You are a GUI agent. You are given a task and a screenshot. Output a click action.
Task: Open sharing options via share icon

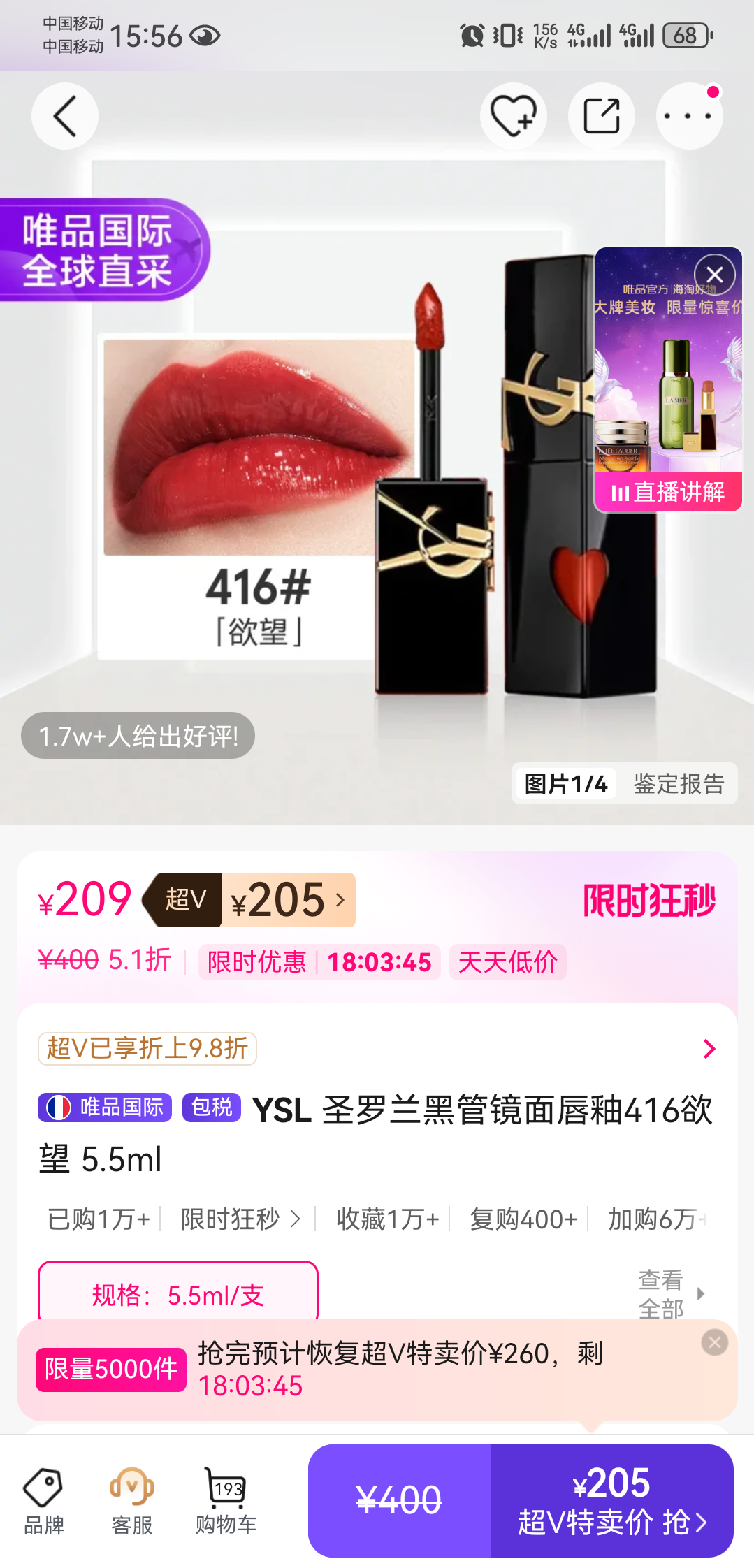[x=601, y=116]
